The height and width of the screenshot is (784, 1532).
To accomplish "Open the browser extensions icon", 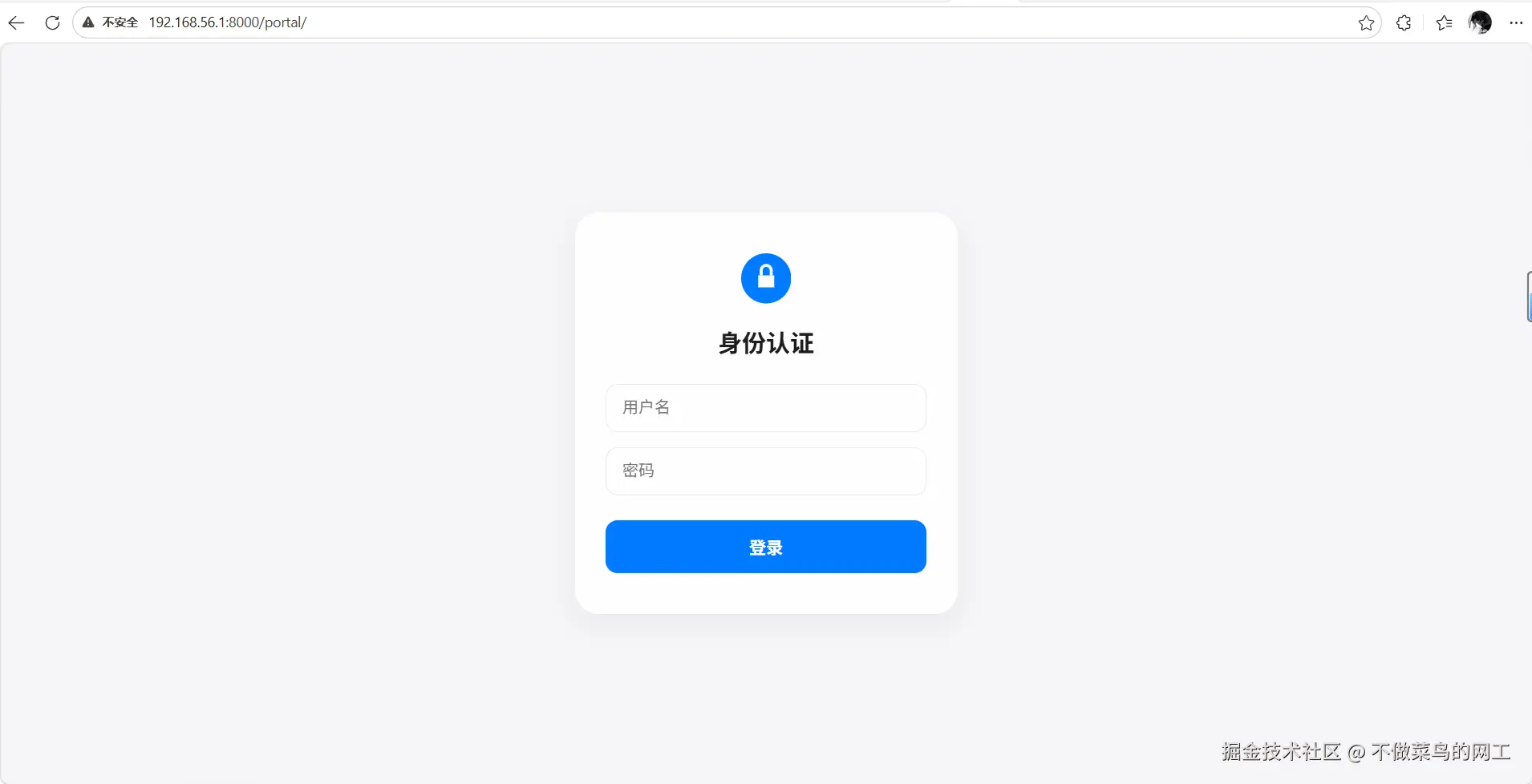I will [1404, 23].
